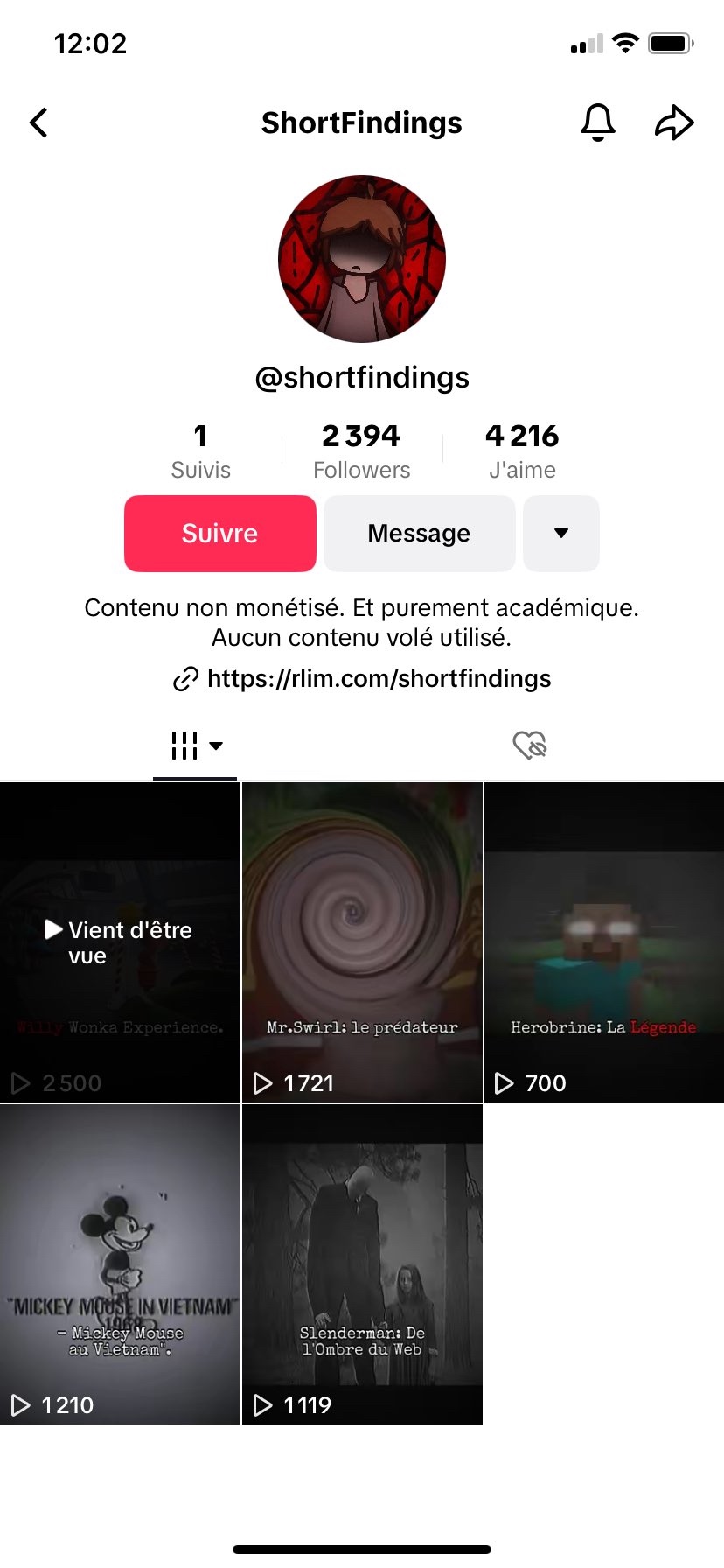Send a Message to ShortFindings

click(x=419, y=534)
